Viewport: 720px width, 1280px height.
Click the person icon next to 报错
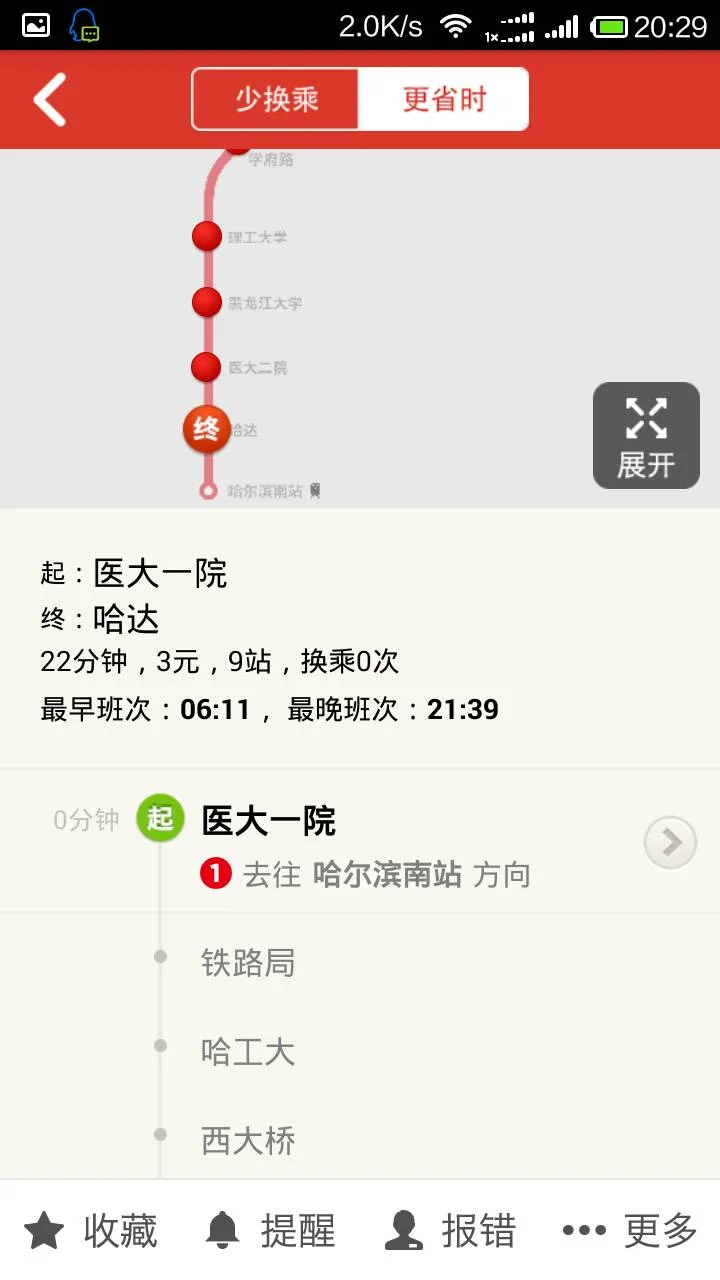click(404, 1229)
